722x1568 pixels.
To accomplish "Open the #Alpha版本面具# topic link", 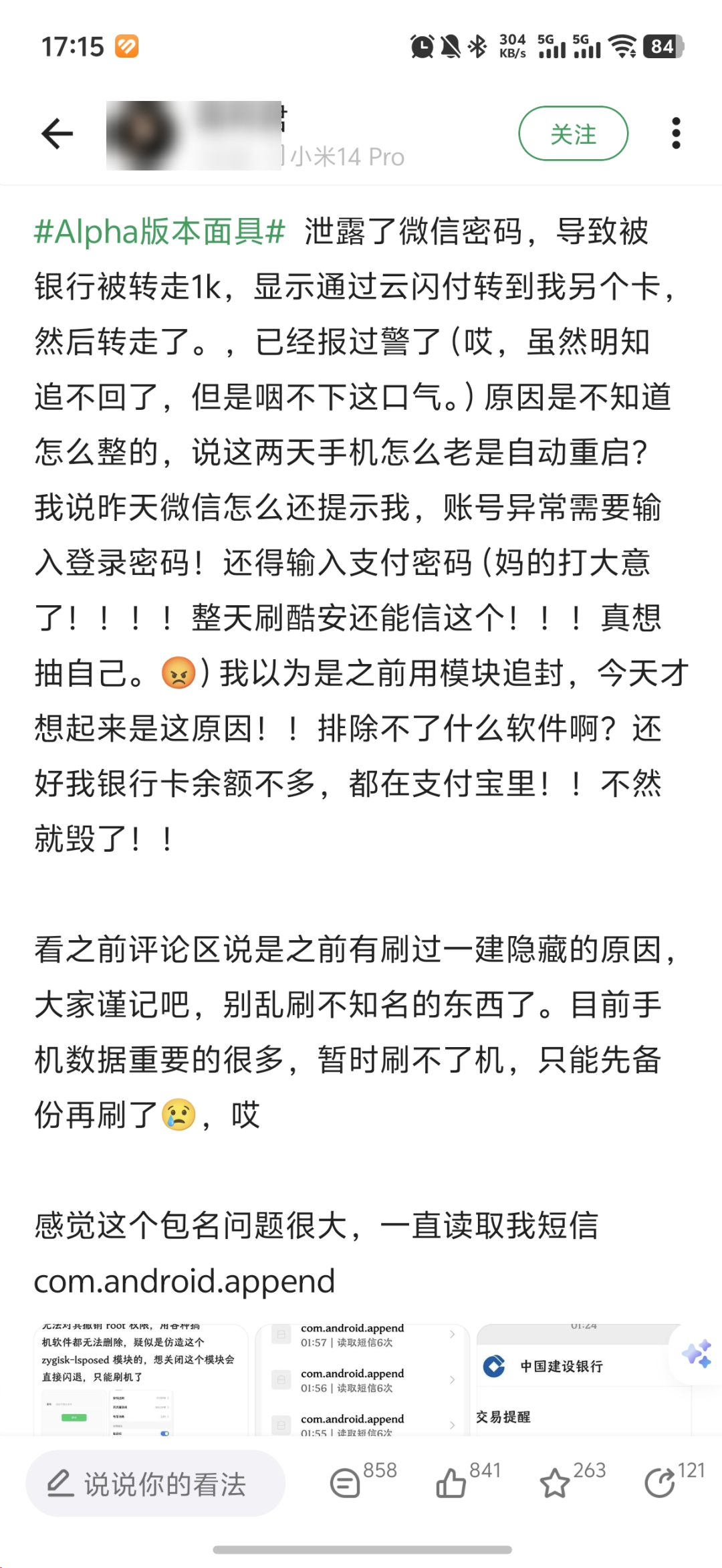I will click(160, 232).
